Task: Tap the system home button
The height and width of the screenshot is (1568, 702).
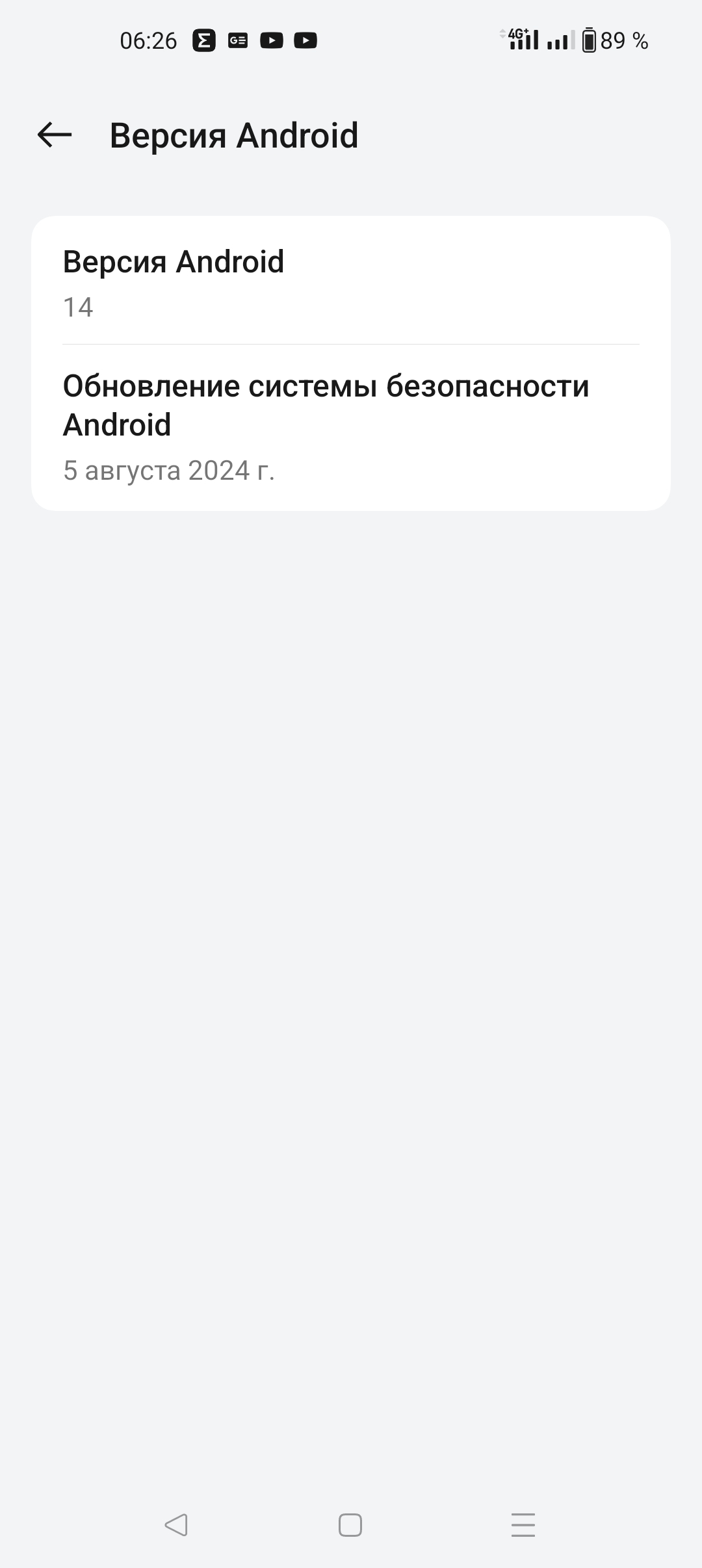Action: point(350,1524)
